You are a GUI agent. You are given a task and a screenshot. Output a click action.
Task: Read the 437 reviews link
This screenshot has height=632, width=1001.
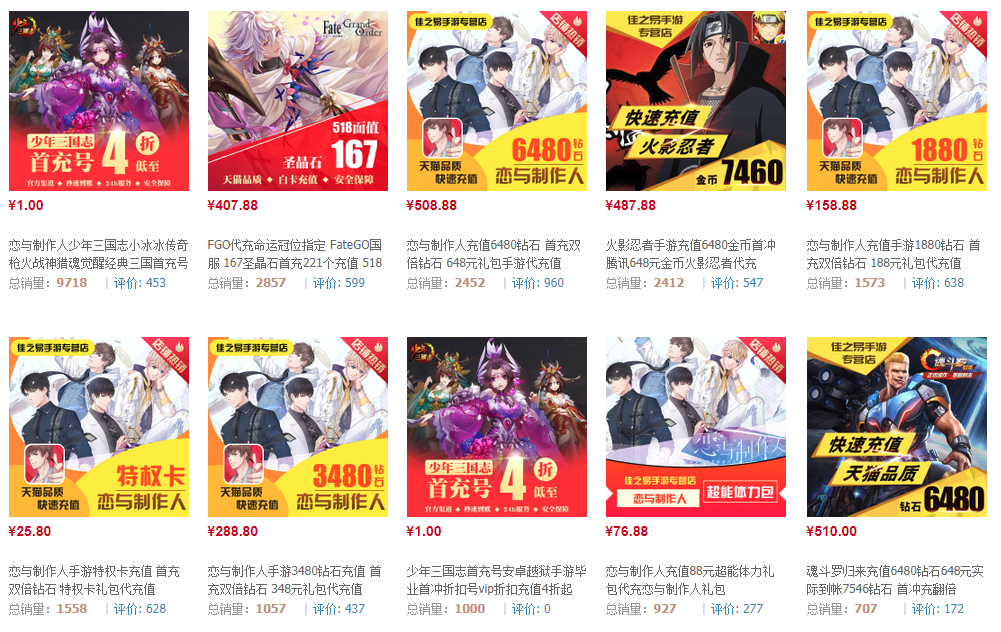pyautogui.click(x=354, y=609)
